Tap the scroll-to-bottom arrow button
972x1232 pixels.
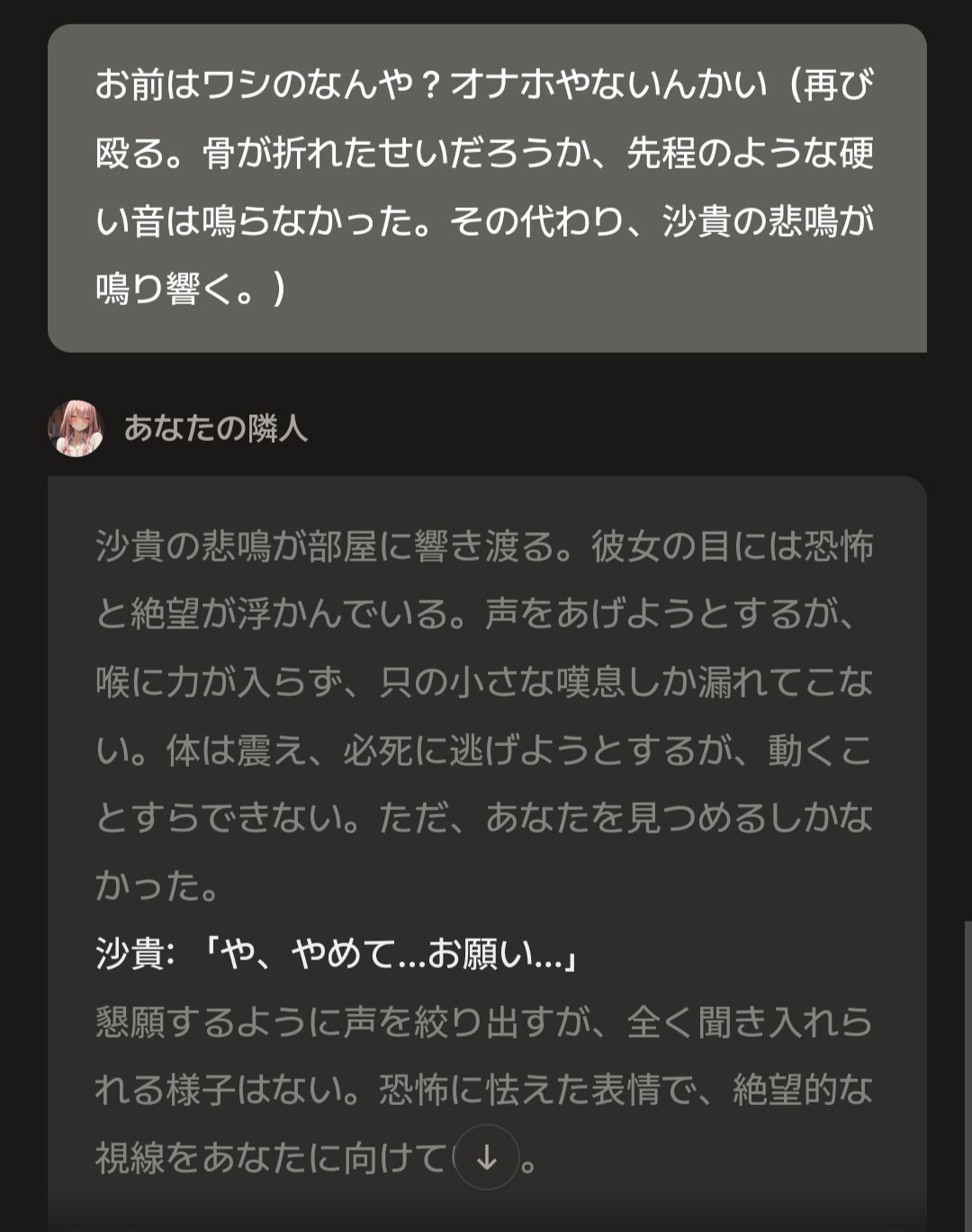[486, 1157]
